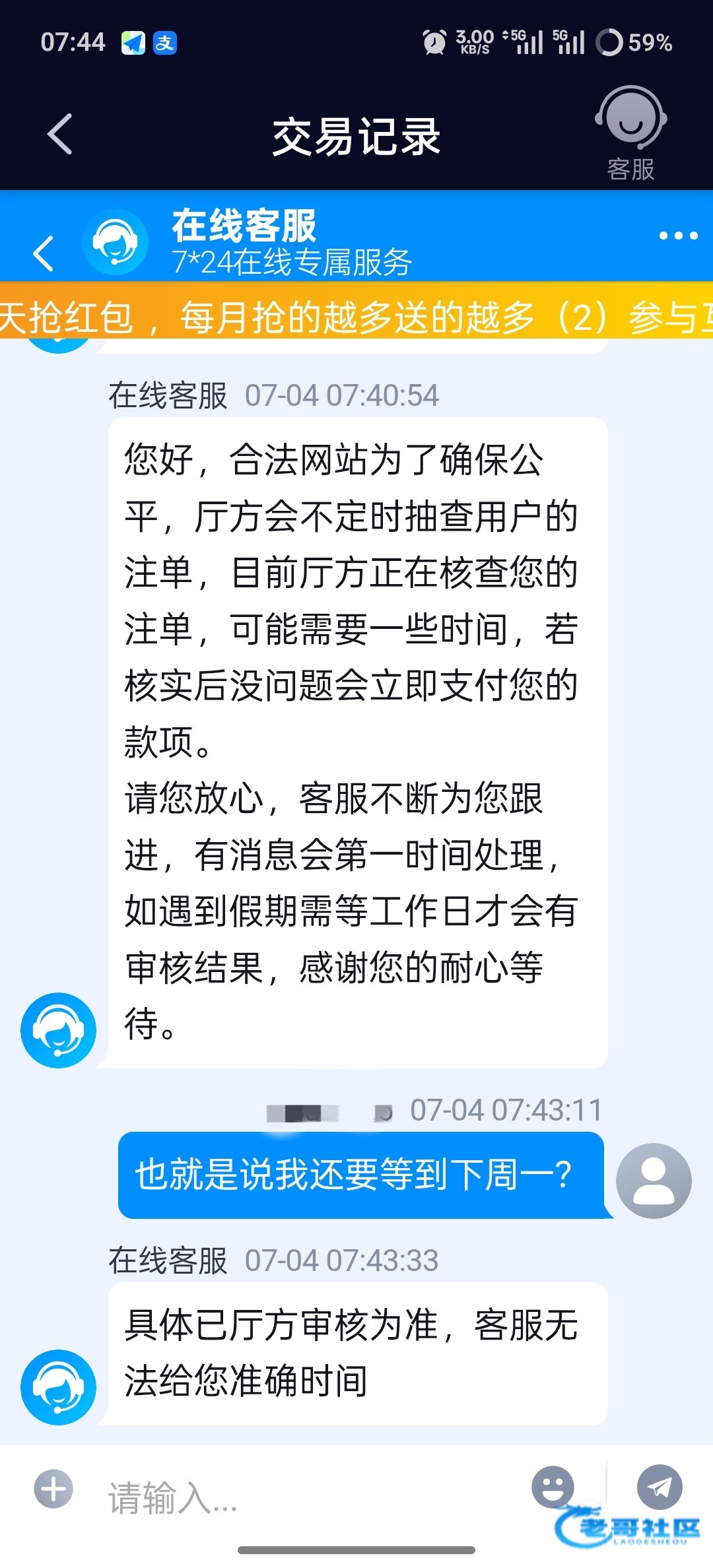Open the scrolling 抢红包 promotion banner
The image size is (713, 1568).
[356, 317]
